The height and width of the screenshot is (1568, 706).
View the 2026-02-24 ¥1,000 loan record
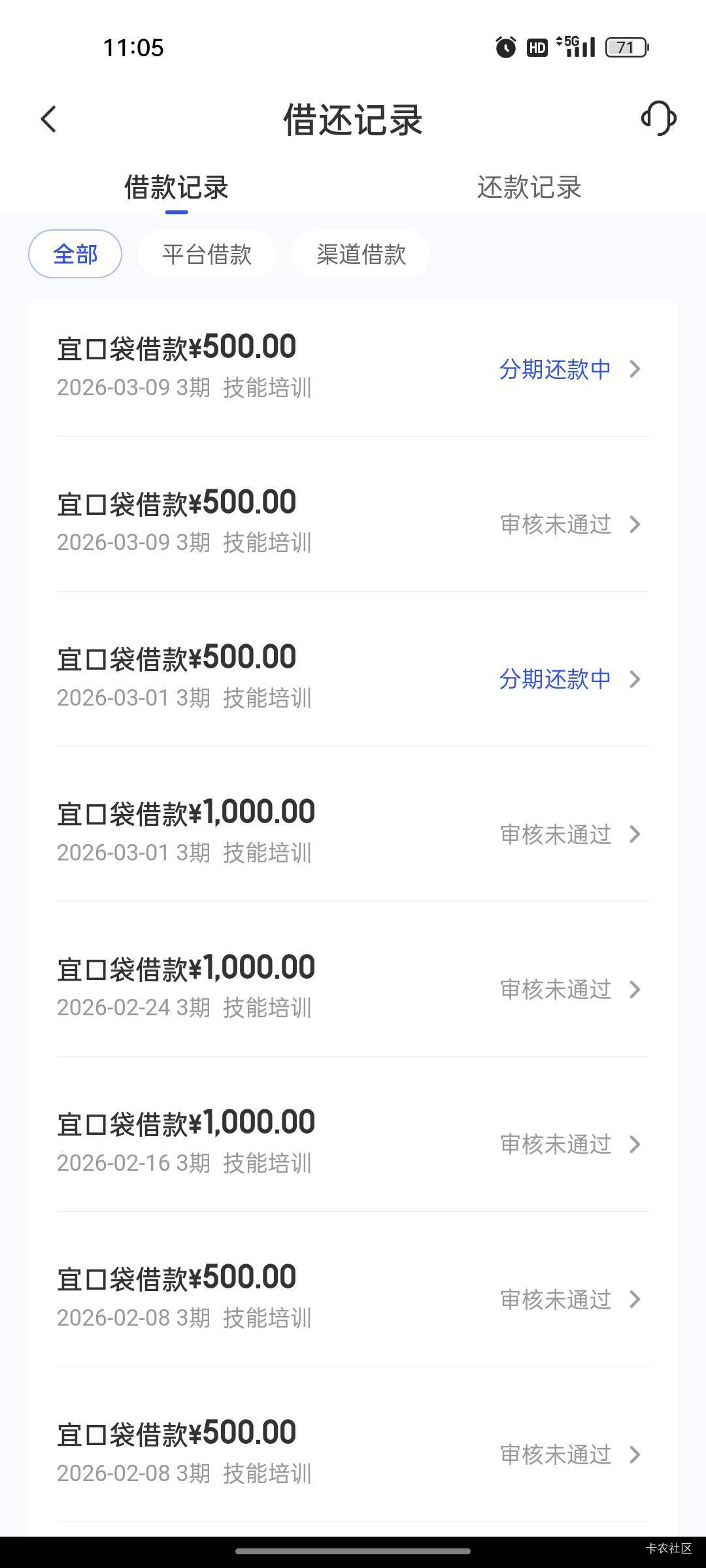coord(353,987)
